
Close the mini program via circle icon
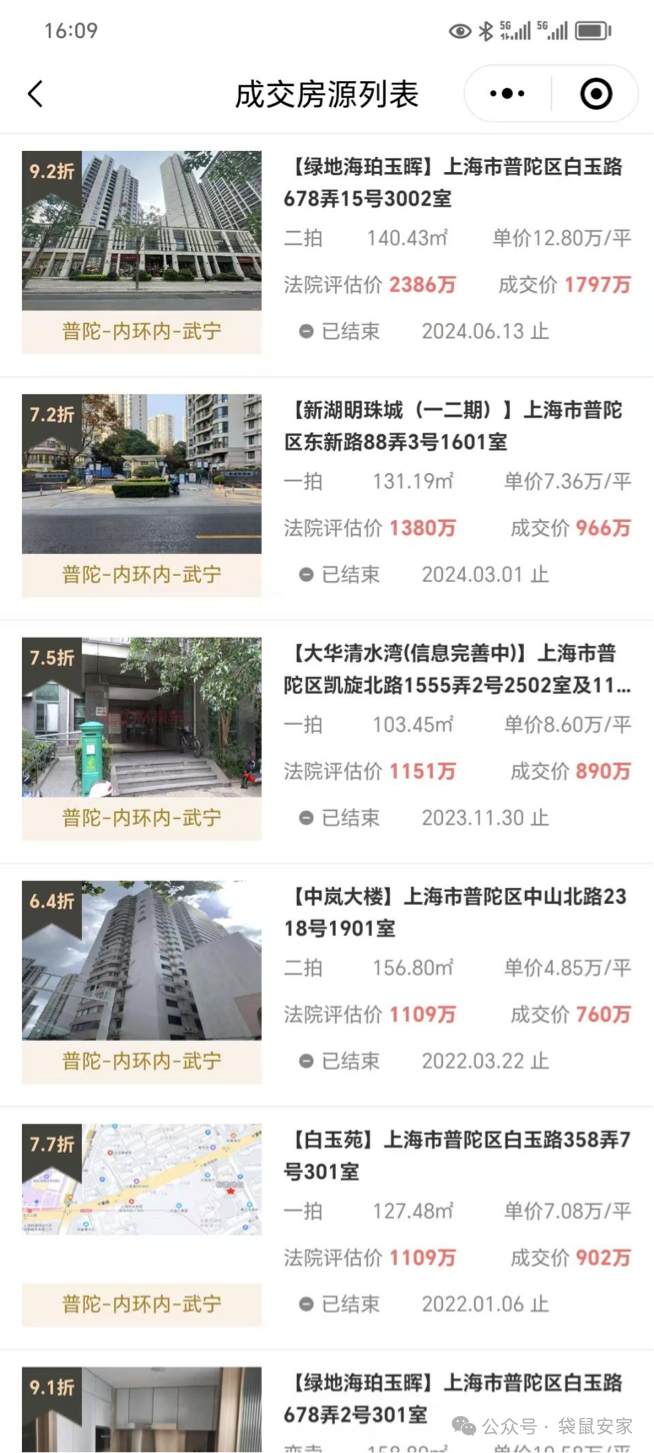596,94
